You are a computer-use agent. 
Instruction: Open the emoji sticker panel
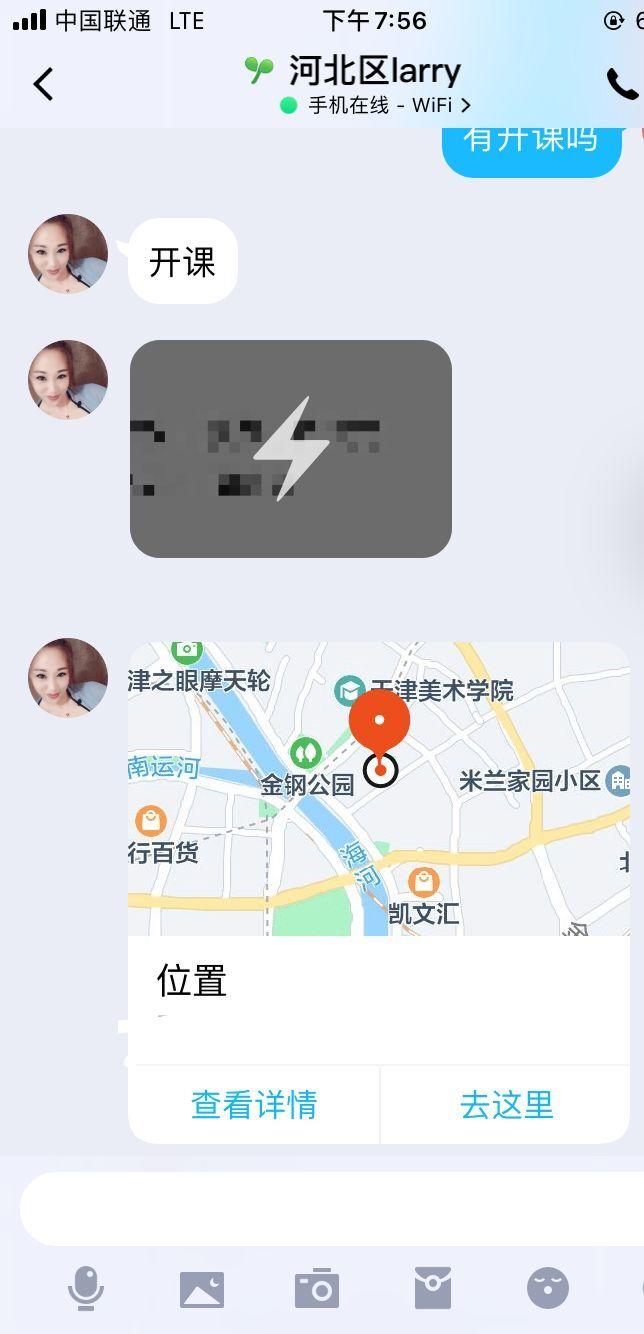548,1288
